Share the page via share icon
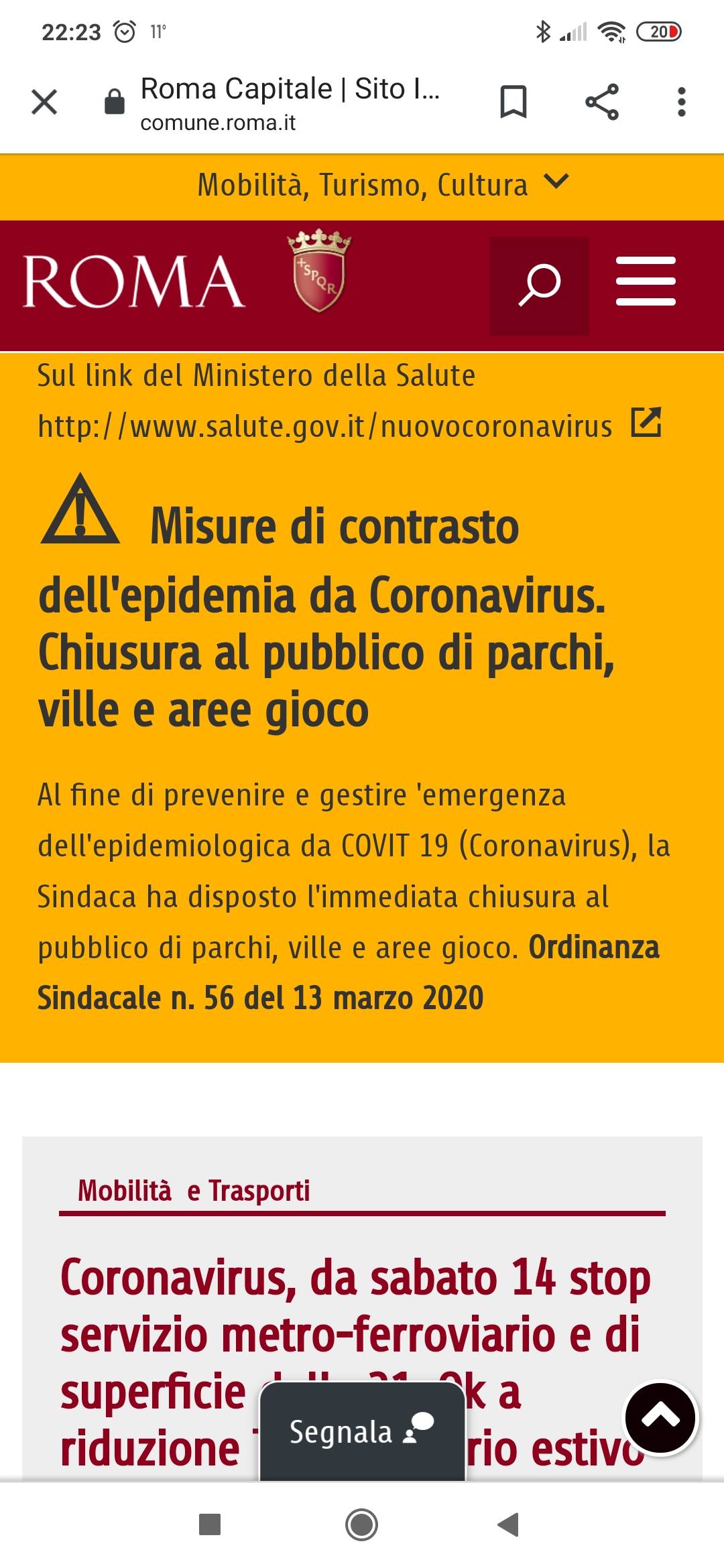724x1568 pixels. [x=602, y=103]
